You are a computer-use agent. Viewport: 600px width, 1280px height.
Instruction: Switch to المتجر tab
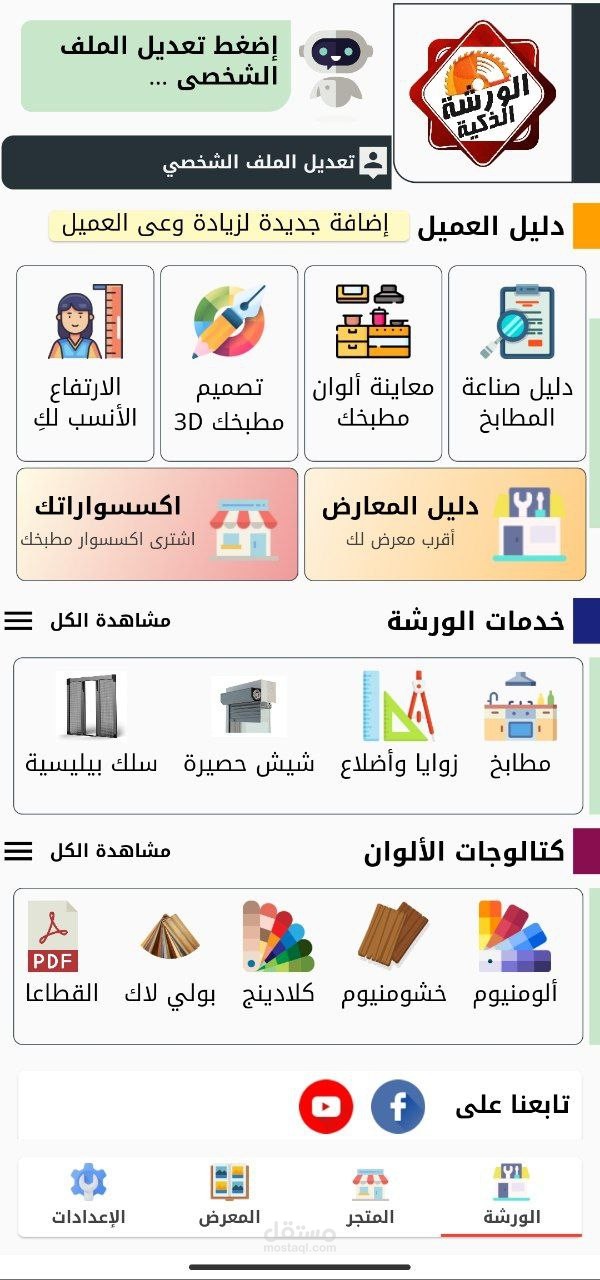[370, 1196]
